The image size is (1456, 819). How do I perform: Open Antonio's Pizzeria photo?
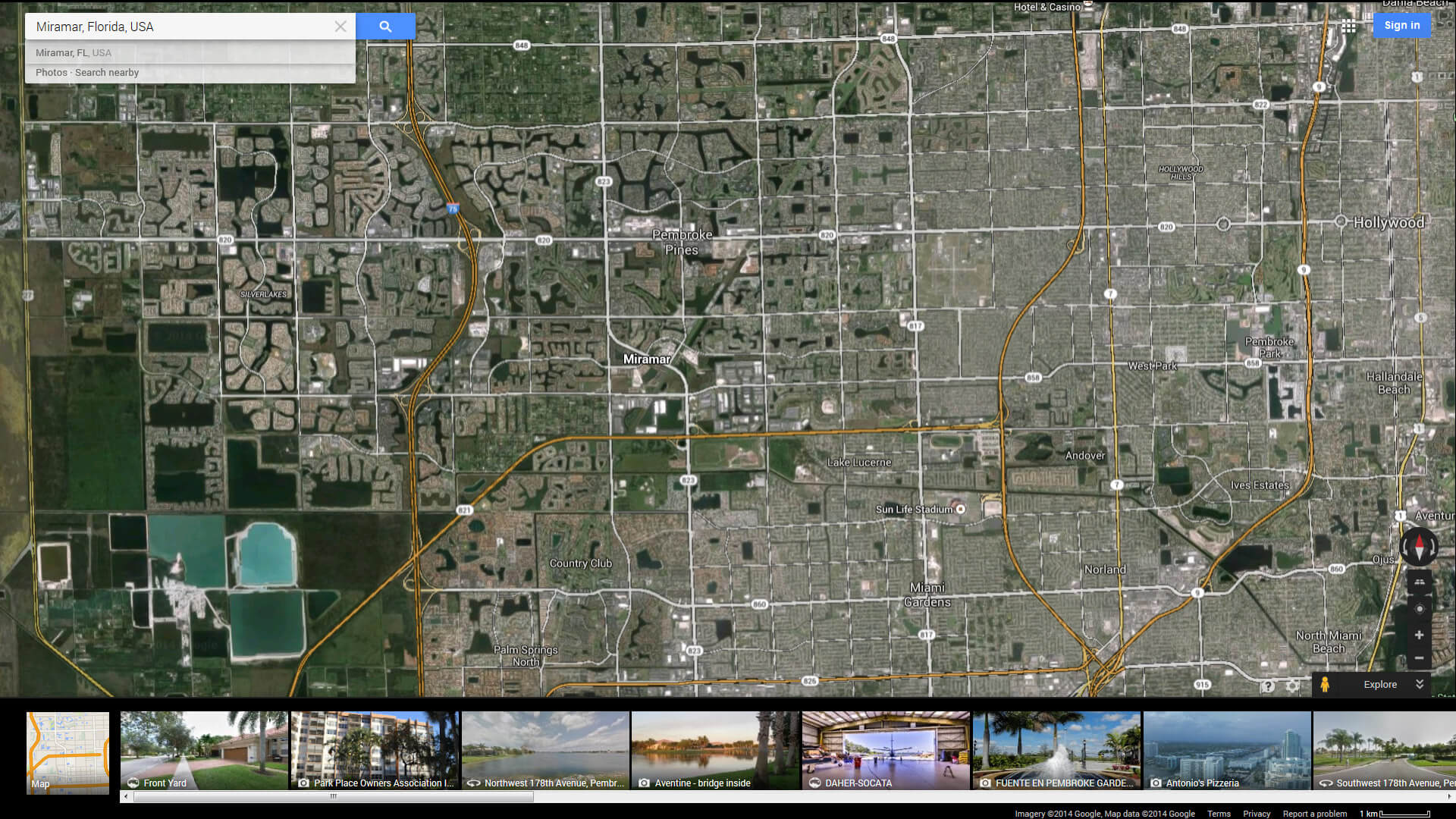(1226, 751)
